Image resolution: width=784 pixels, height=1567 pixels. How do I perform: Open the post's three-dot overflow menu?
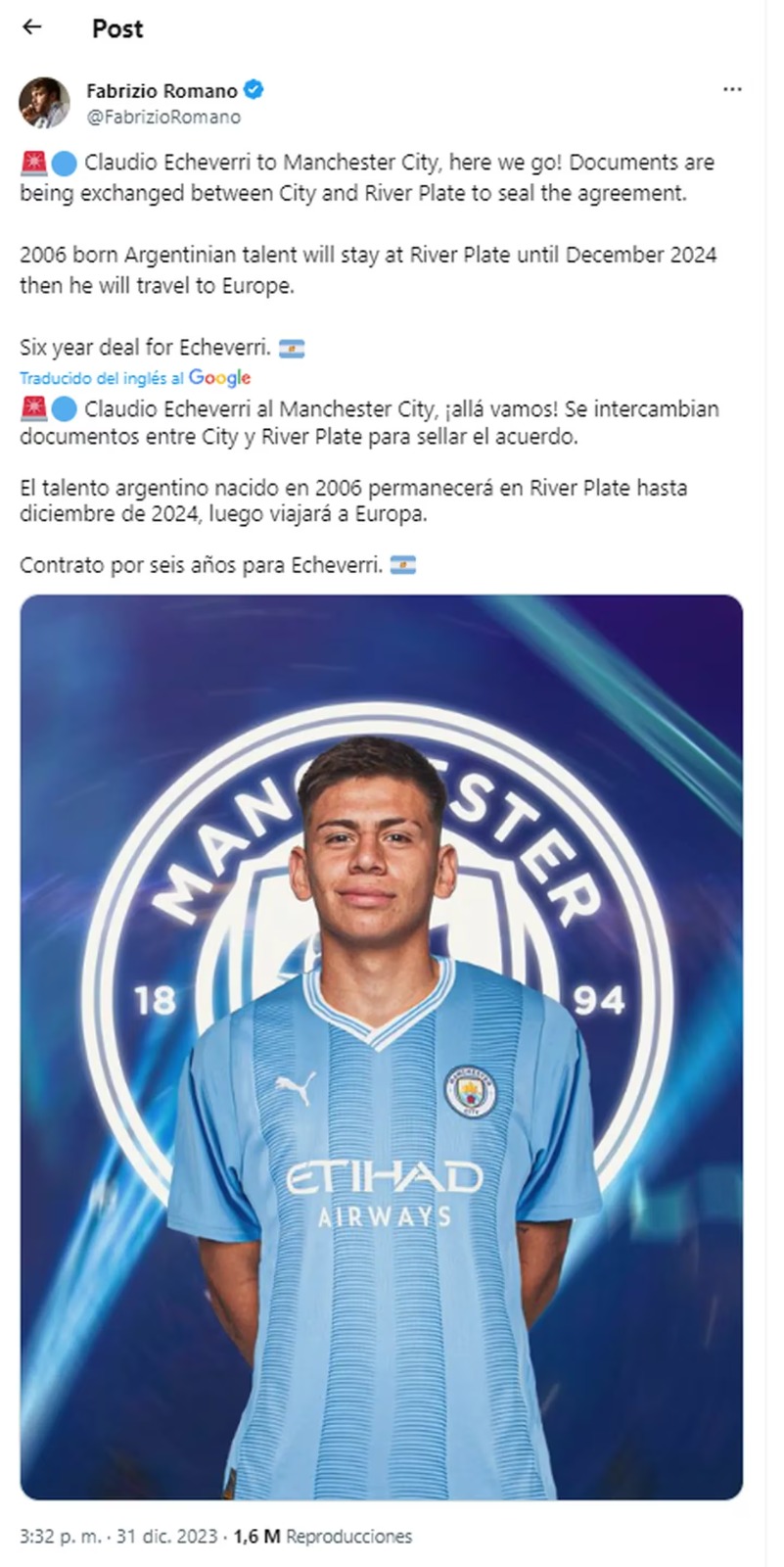pyautogui.click(x=732, y=89)
